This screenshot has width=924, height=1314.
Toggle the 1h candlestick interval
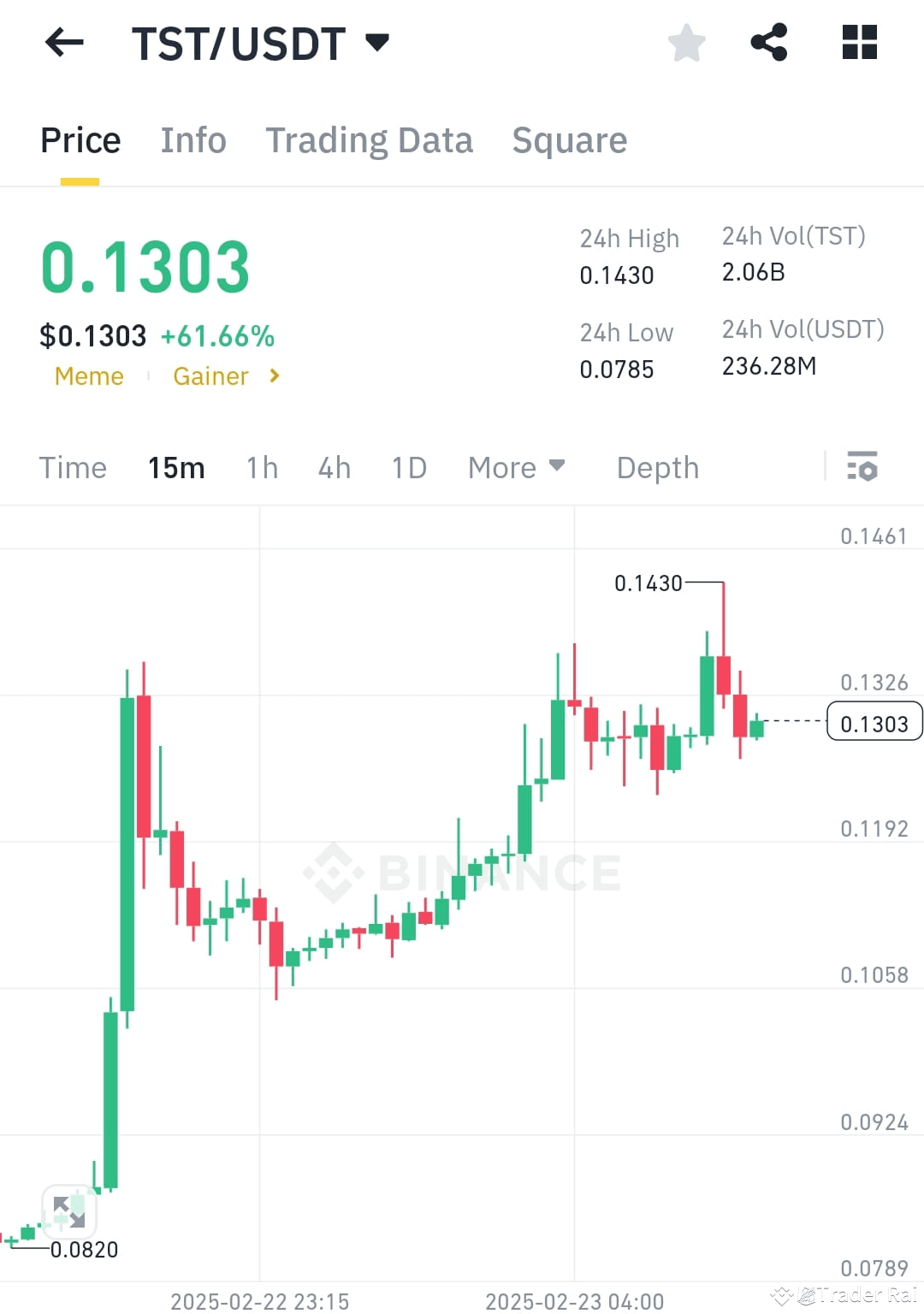pos(261,467)
